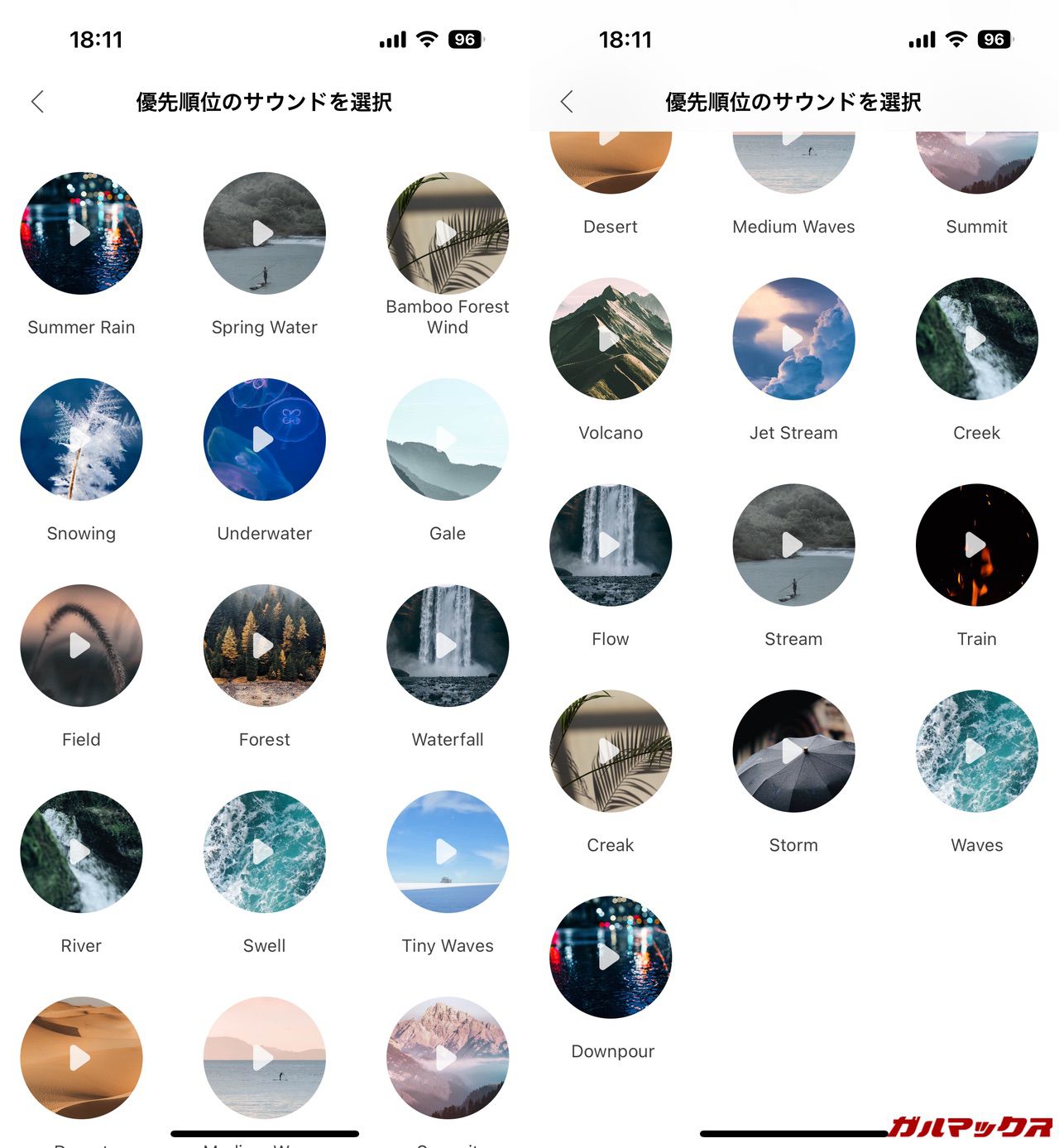Preview Bamboo Forest Wind
The height and width of the screenshot is (1148, 1059).
point(447,233)
